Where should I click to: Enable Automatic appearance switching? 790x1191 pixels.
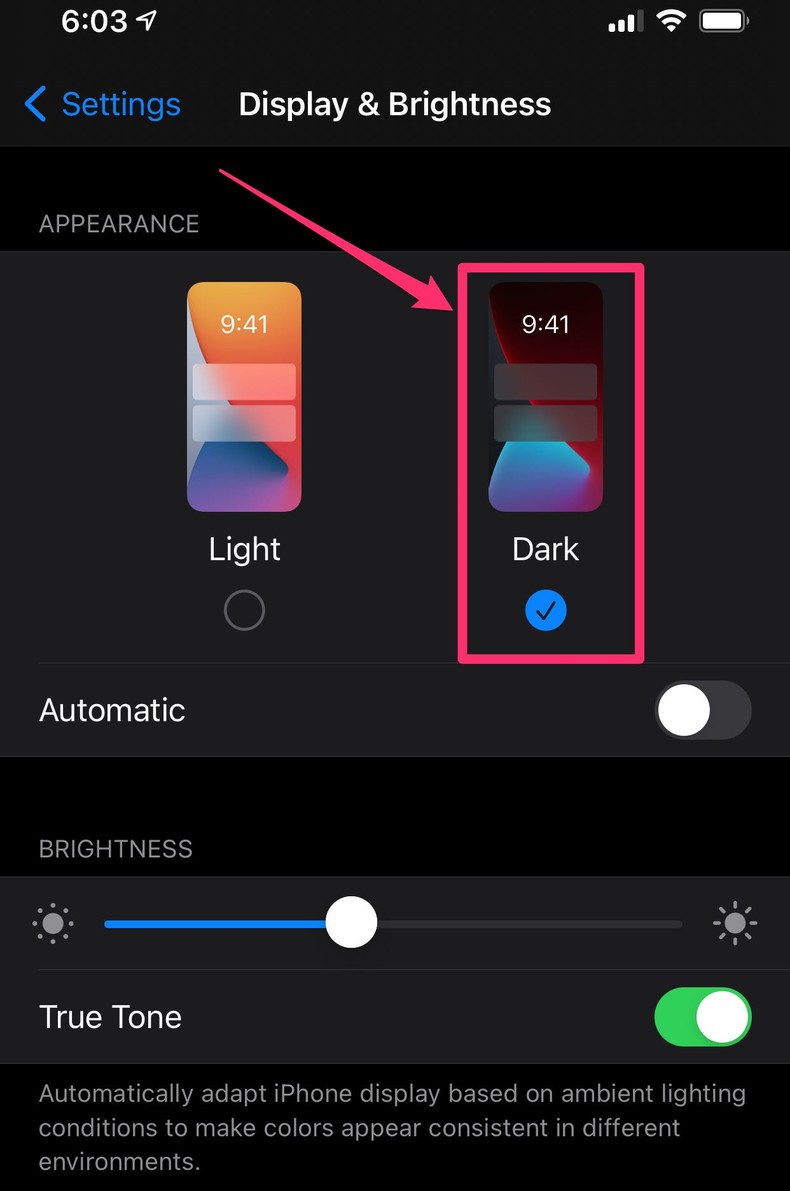point(703,710)
